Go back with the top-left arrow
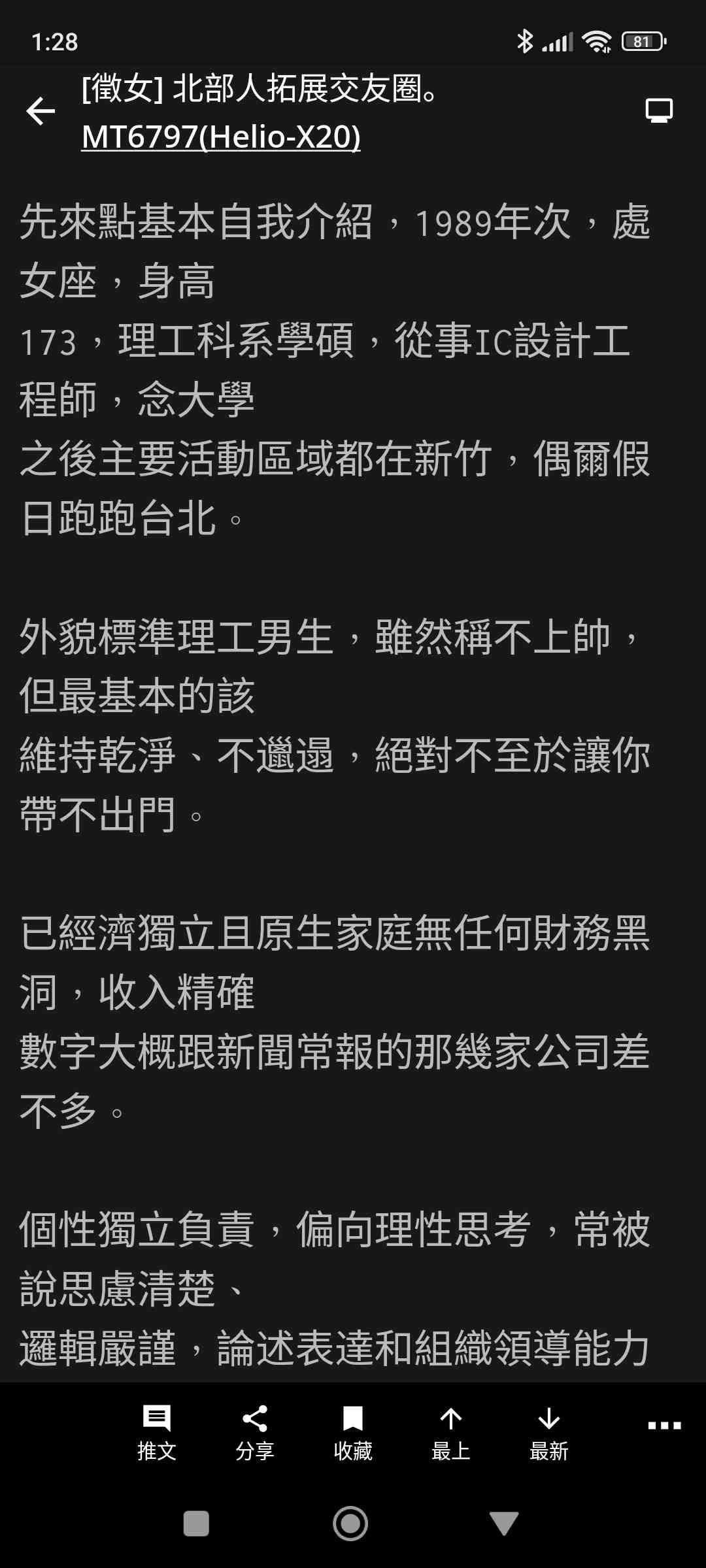Screen dimensions: 706x1568 pyautogui.click(x=41, y=111)
